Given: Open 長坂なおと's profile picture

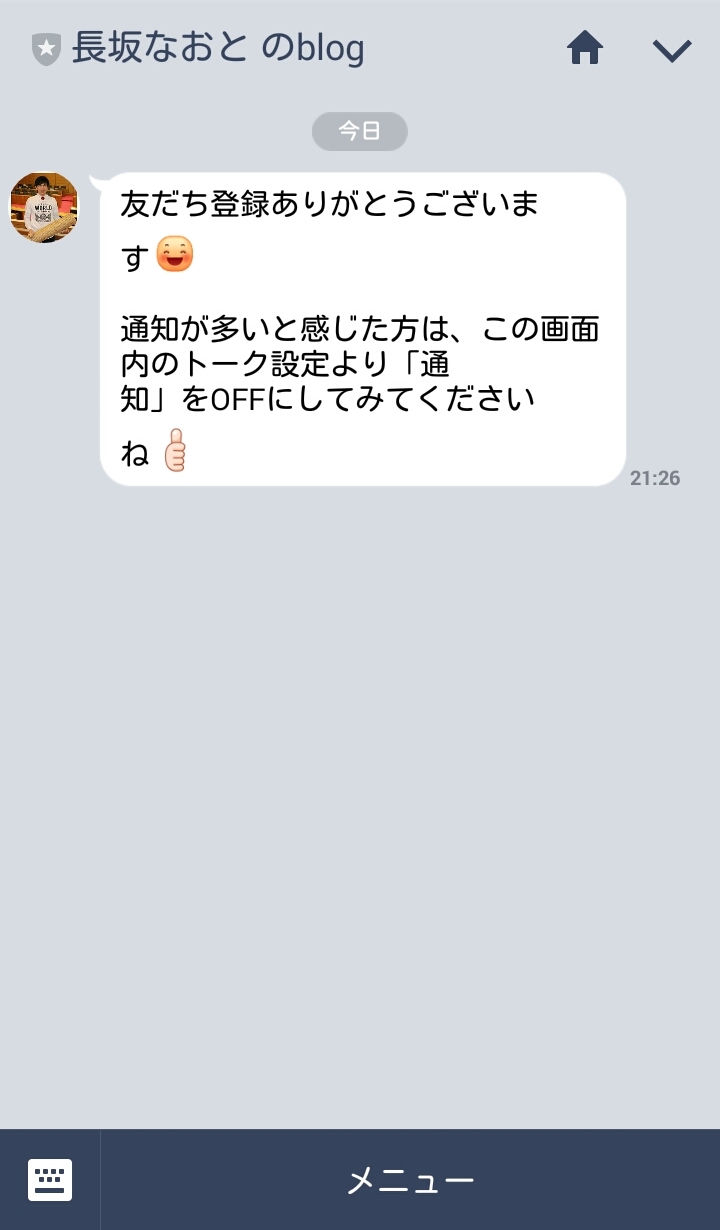Looking at the screenshot, I should (44, 208).
